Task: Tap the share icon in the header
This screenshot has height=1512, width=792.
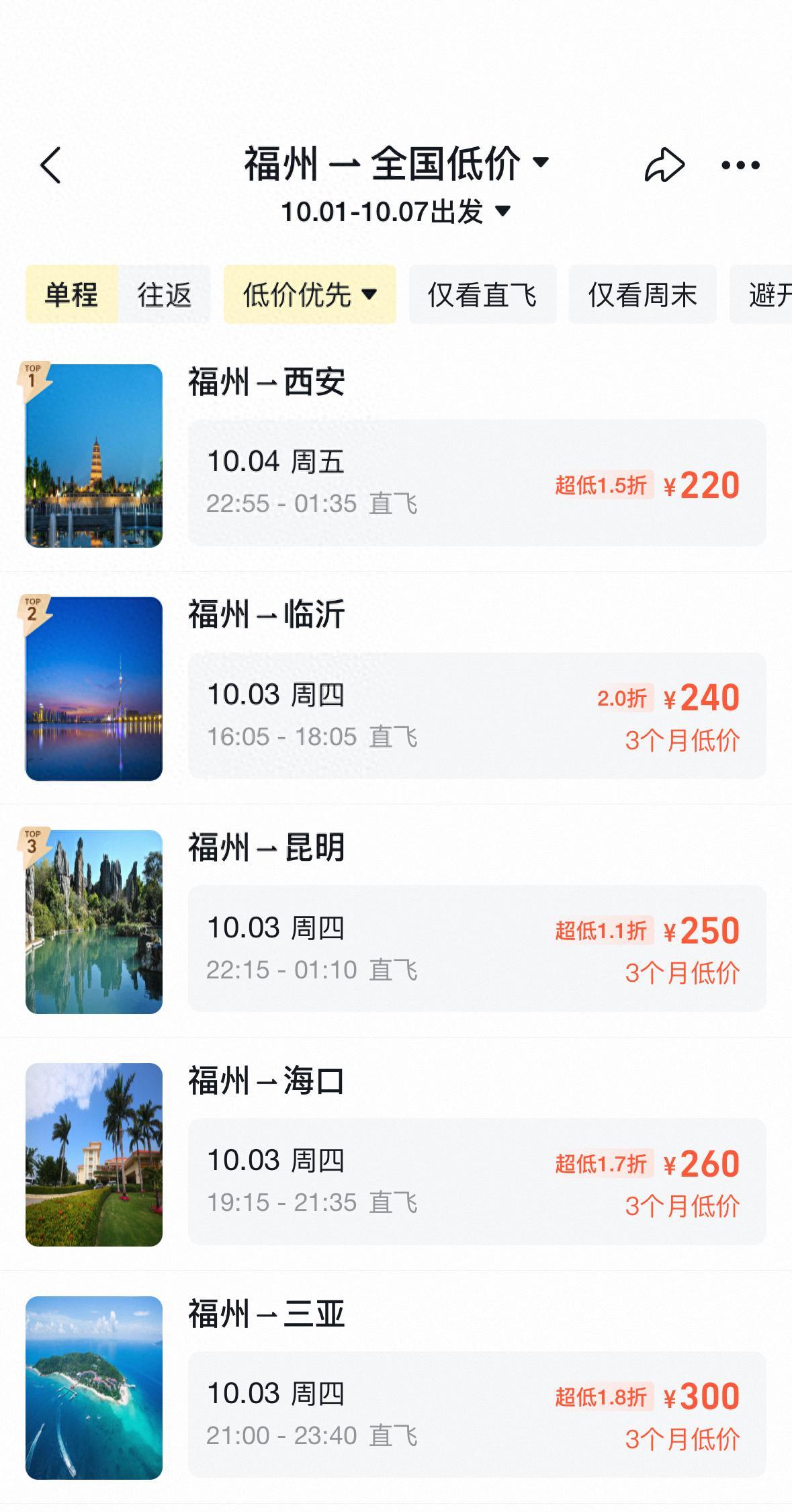Action: 666,163
